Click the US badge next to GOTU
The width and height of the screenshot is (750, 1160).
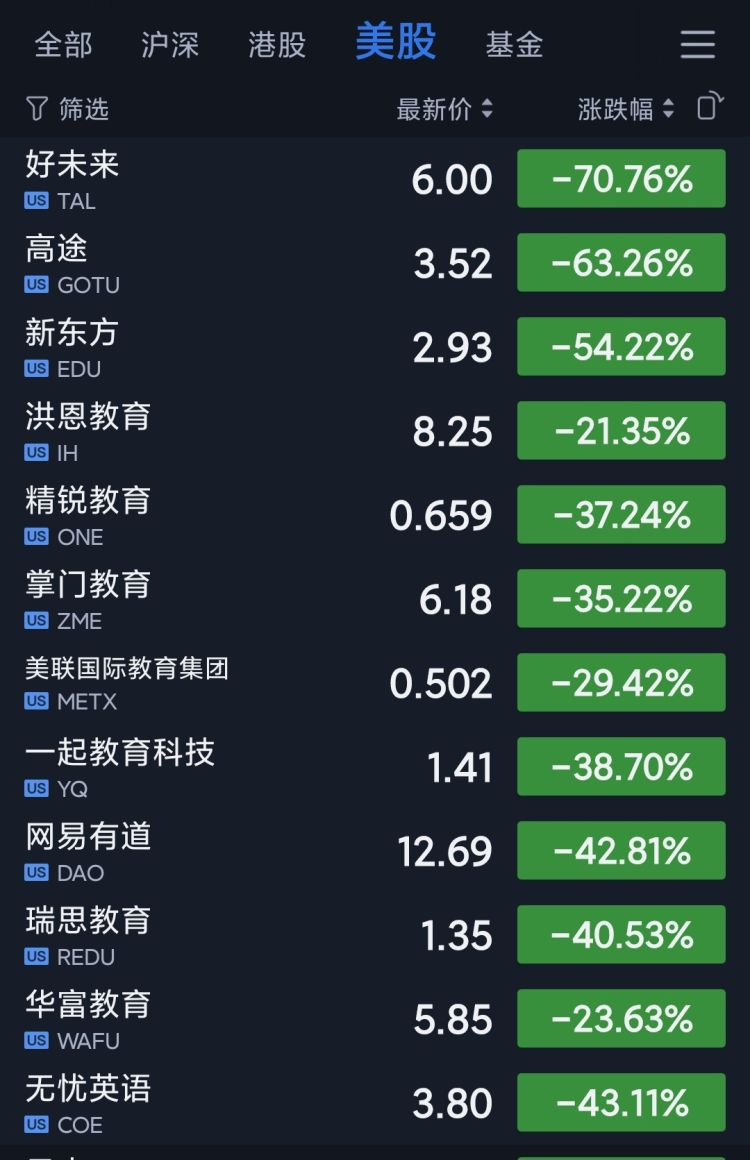pos(35,285)
